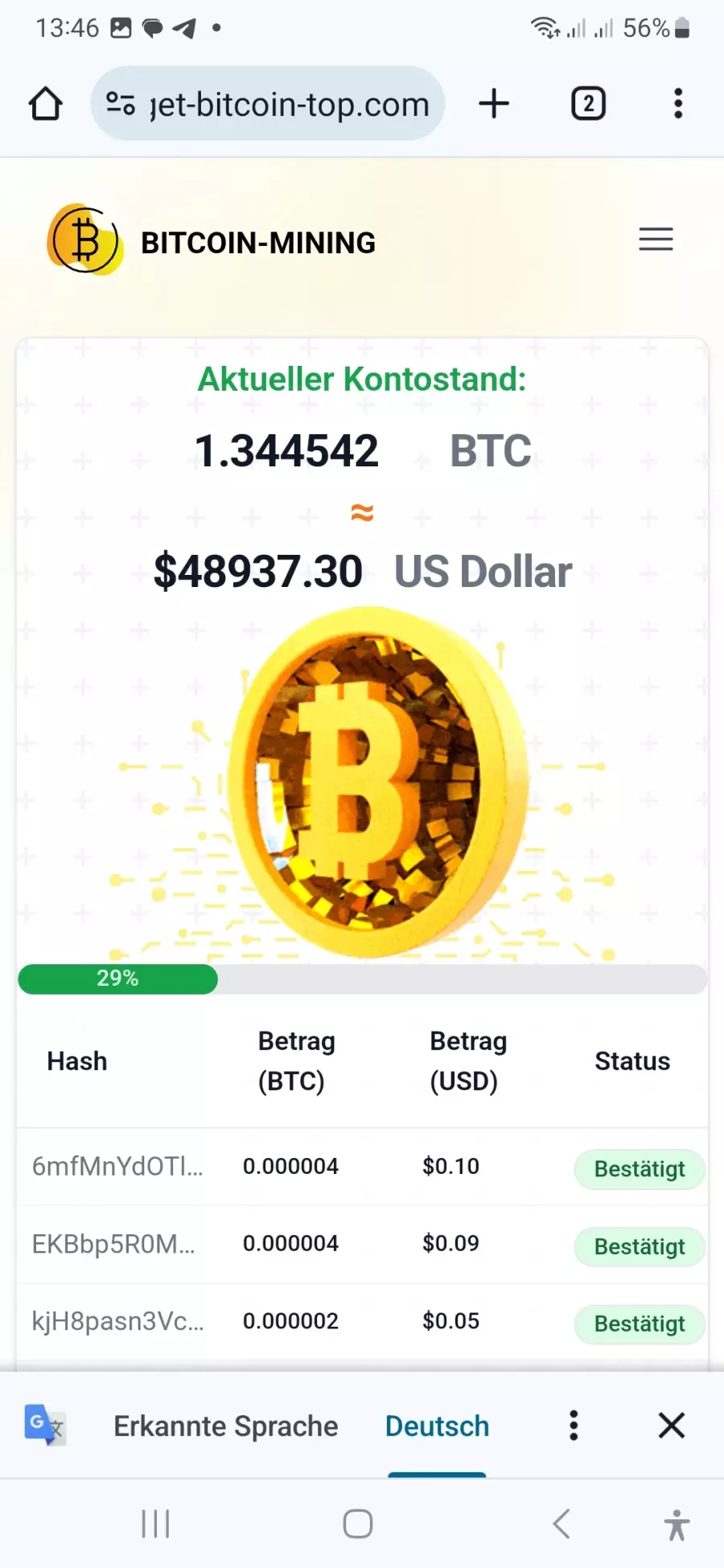724x1568 pixels.
Task: Open the Bitcoin-Mining hamburger menu
Action: click(656, 240)
